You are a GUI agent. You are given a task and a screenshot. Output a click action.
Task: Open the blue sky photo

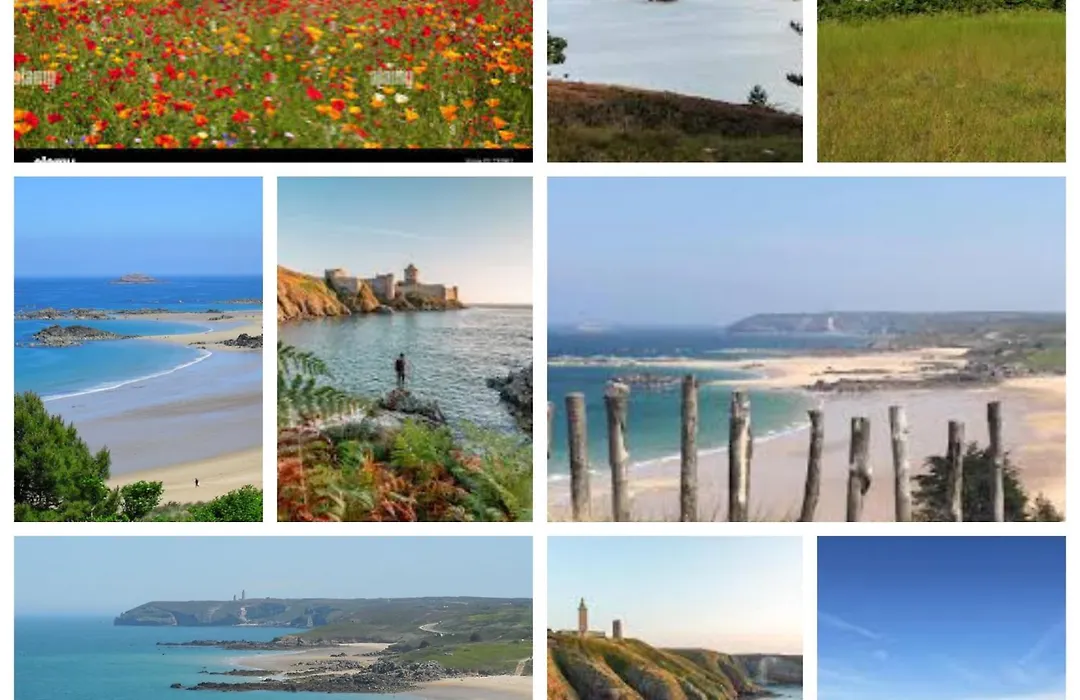coord(941,617)
